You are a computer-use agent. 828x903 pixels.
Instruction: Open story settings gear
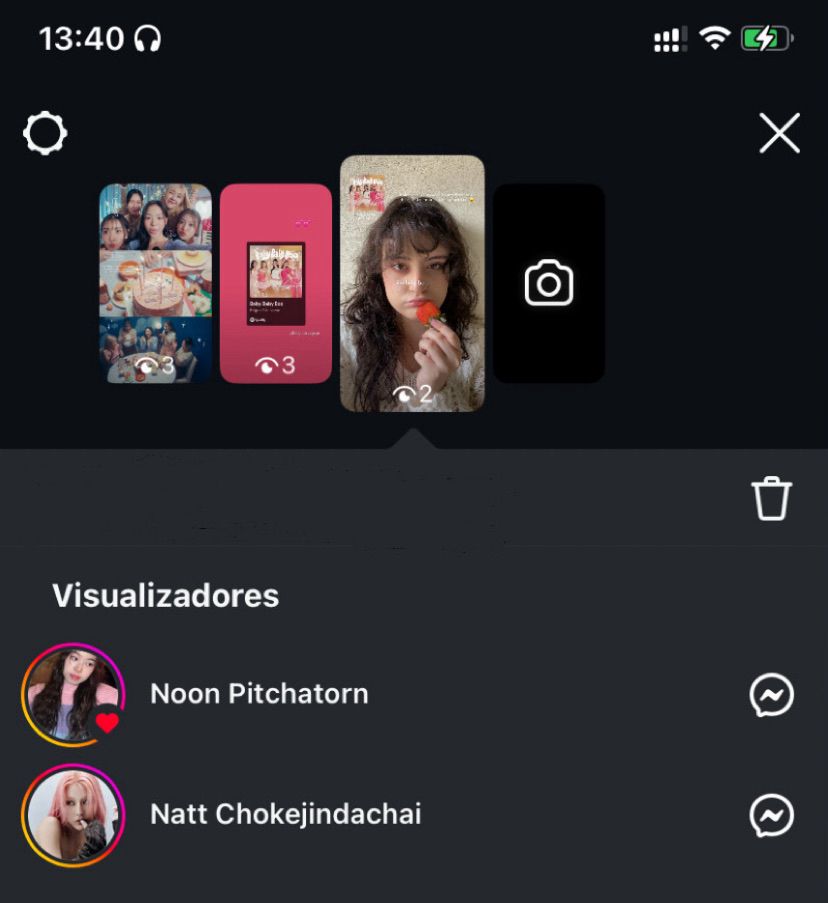(45, 133)
